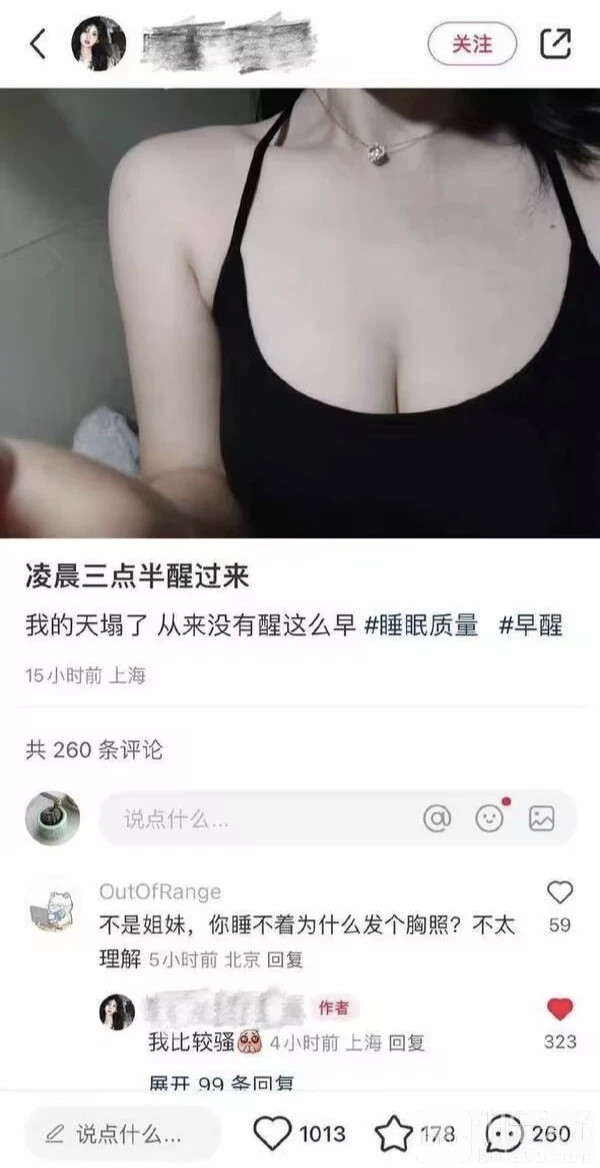Unlike the author's reply 我比较骚
The width and height of the screenshot is (600, 1168).
560,1010
